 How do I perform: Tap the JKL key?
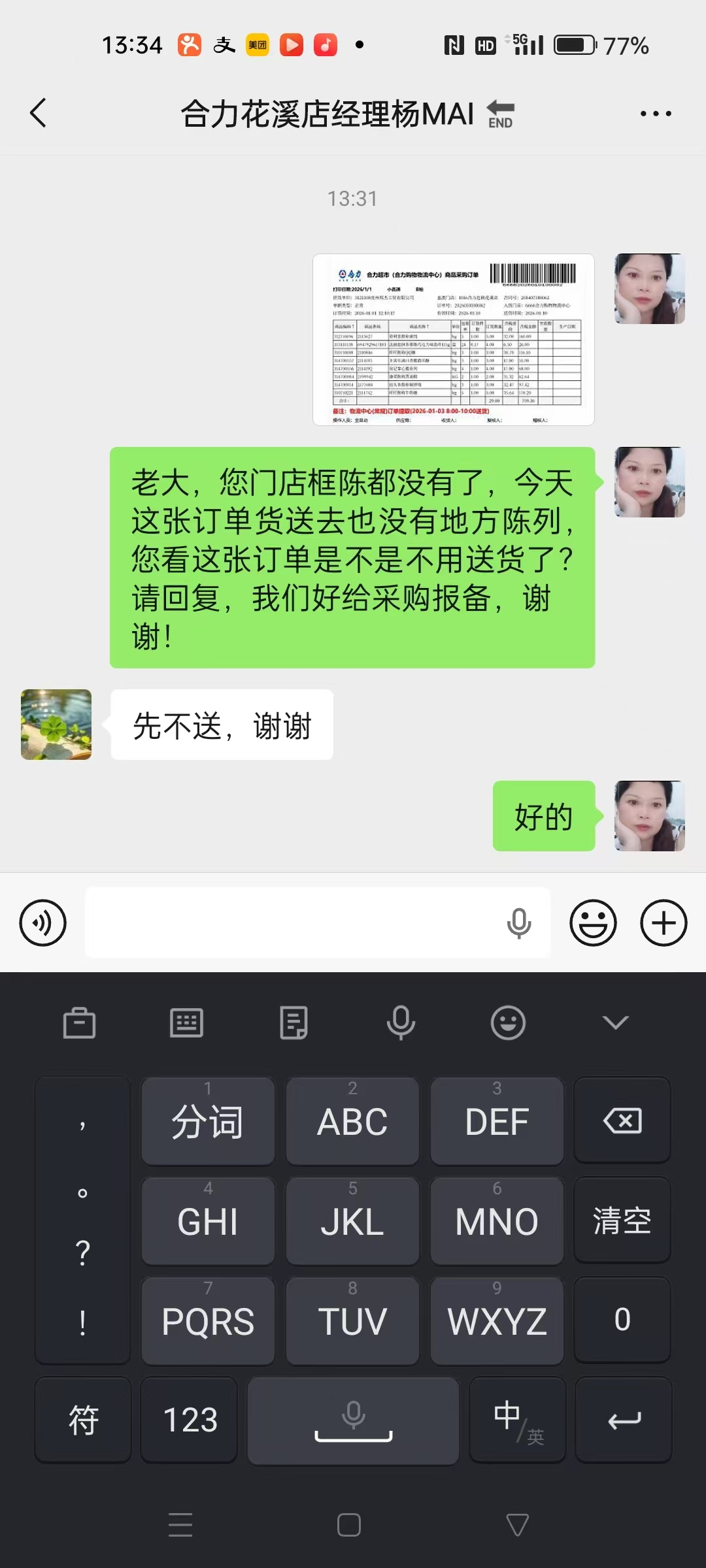point(352,1220)
